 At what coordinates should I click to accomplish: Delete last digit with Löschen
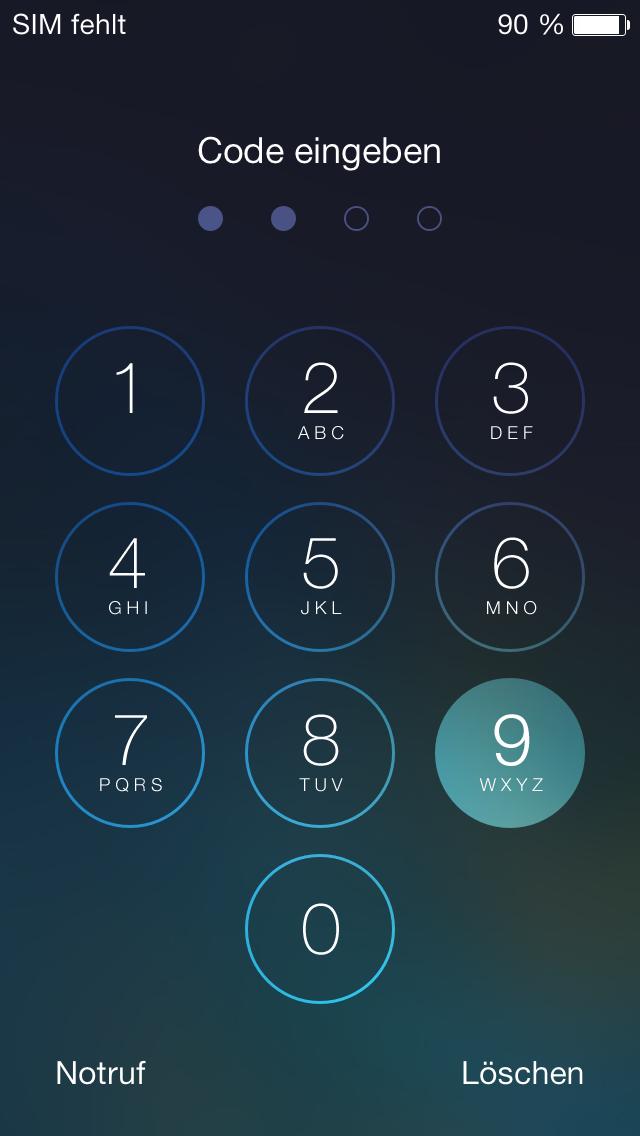click(x=523, y=1073)
